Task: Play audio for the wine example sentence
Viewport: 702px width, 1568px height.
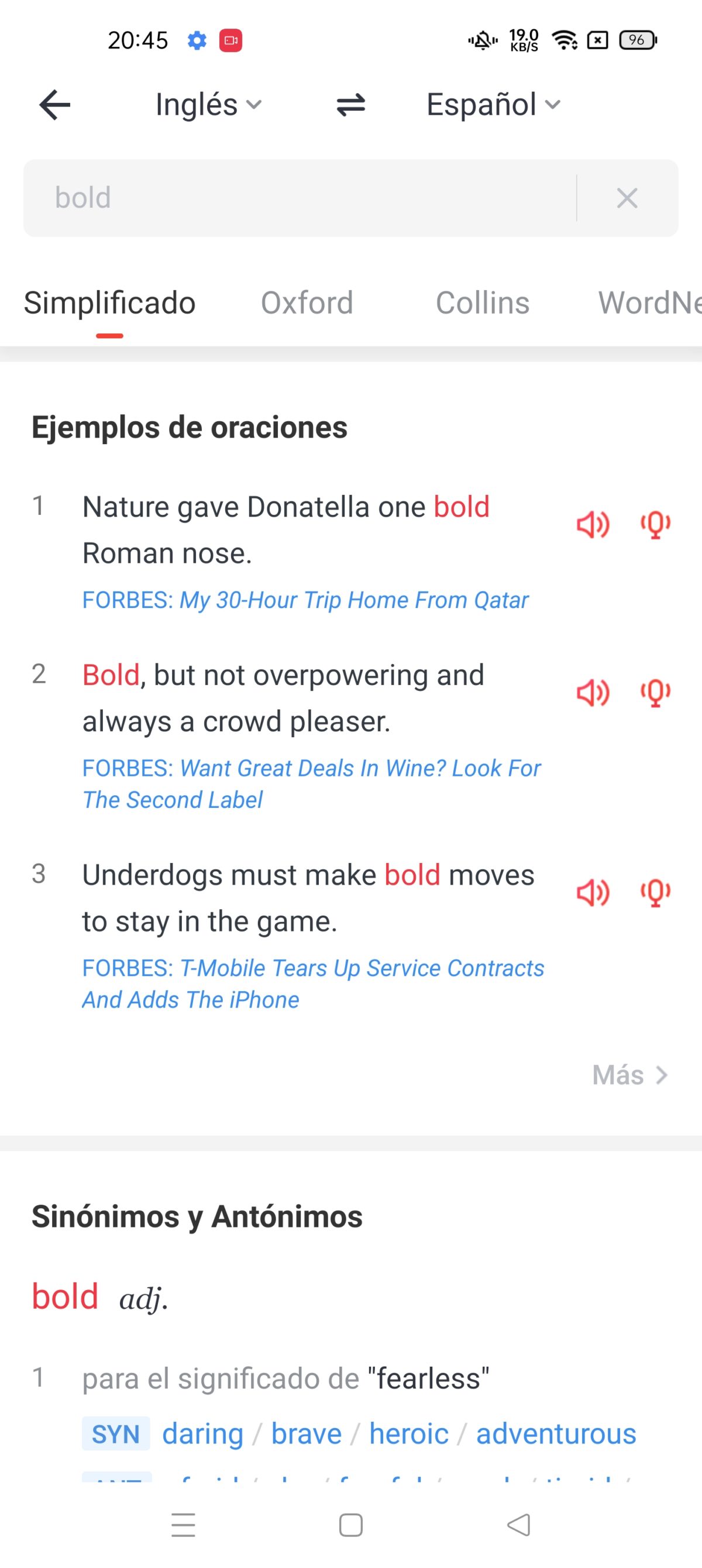Action: coord(593,693)
